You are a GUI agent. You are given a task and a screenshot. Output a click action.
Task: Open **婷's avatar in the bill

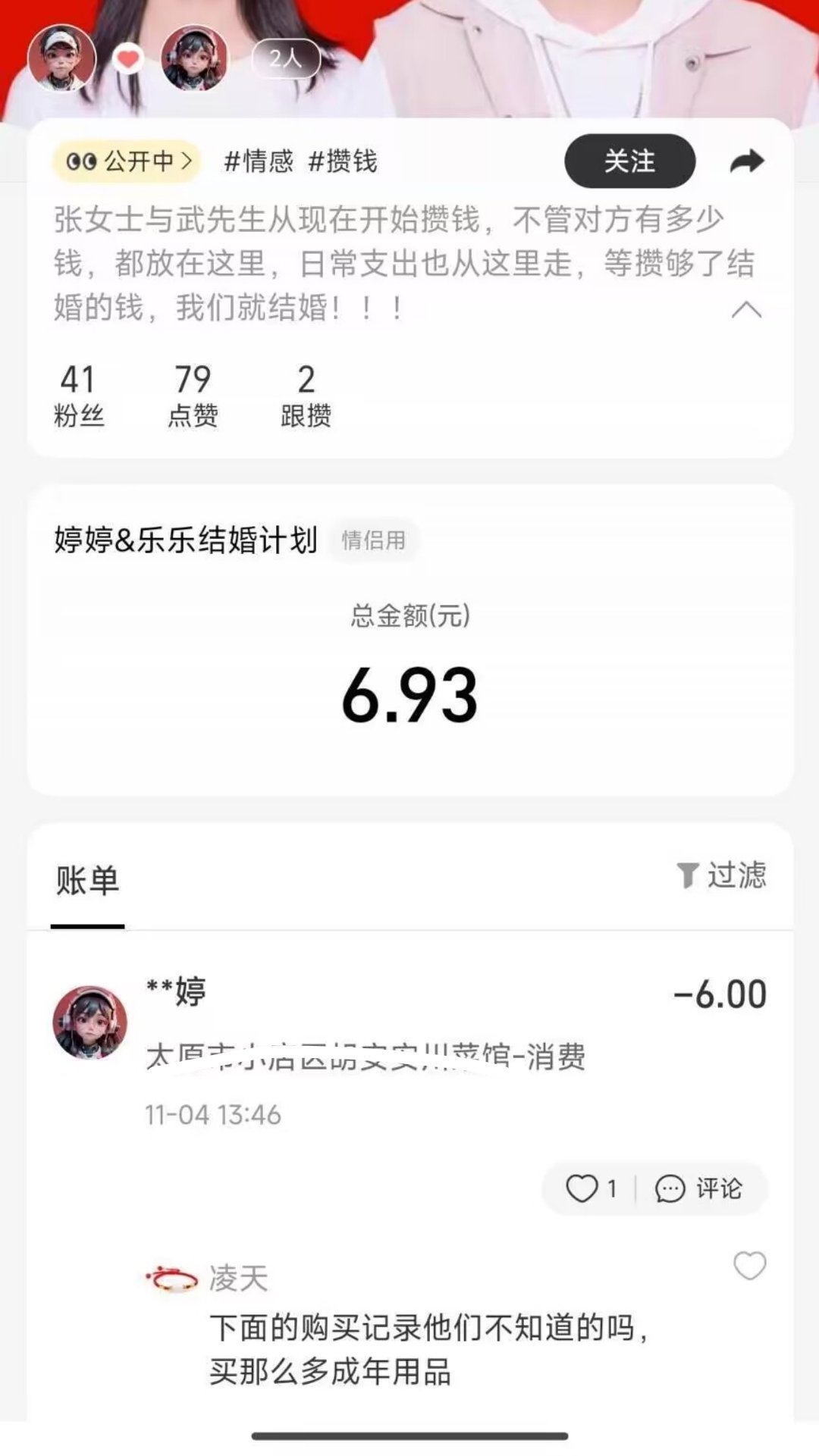89,1022
